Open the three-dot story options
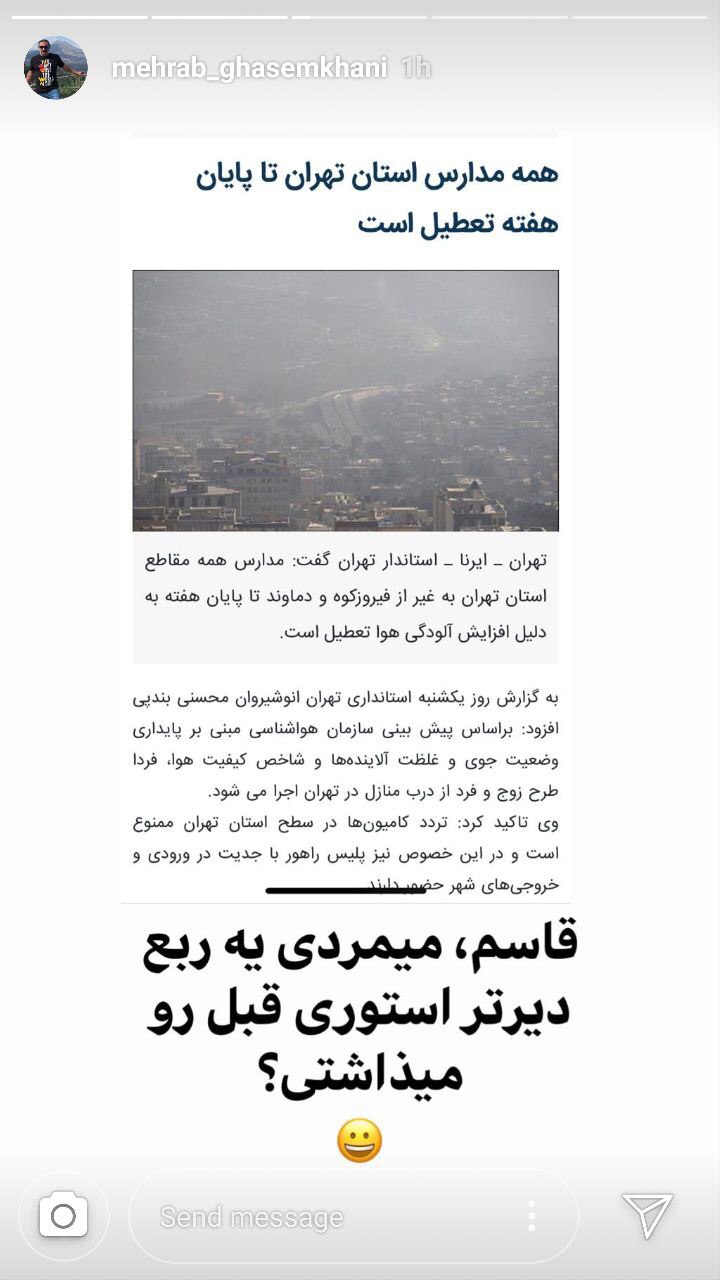Viewport: 720px width, 1280px height. [x=531, y=1217]
